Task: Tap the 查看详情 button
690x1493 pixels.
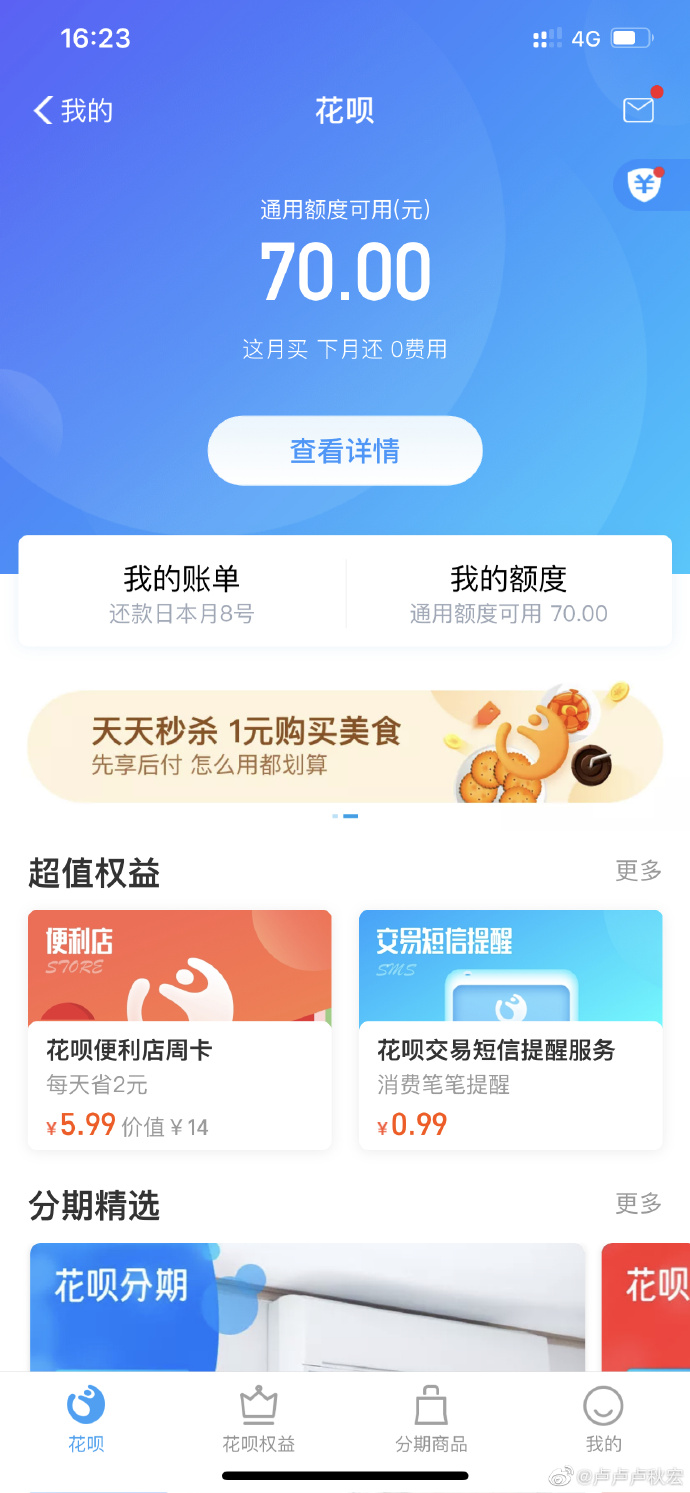Action: (345, 451)
